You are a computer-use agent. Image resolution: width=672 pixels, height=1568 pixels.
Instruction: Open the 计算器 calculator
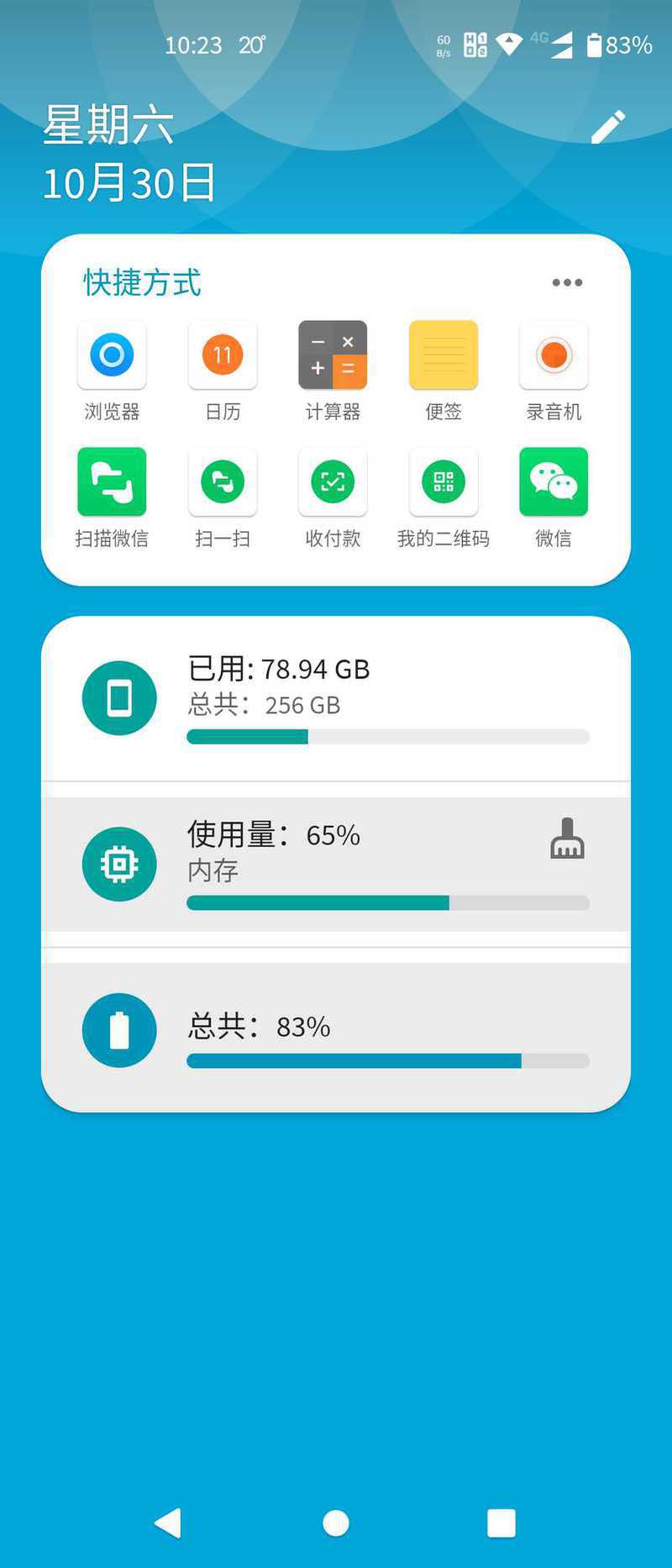coord(333,355)
